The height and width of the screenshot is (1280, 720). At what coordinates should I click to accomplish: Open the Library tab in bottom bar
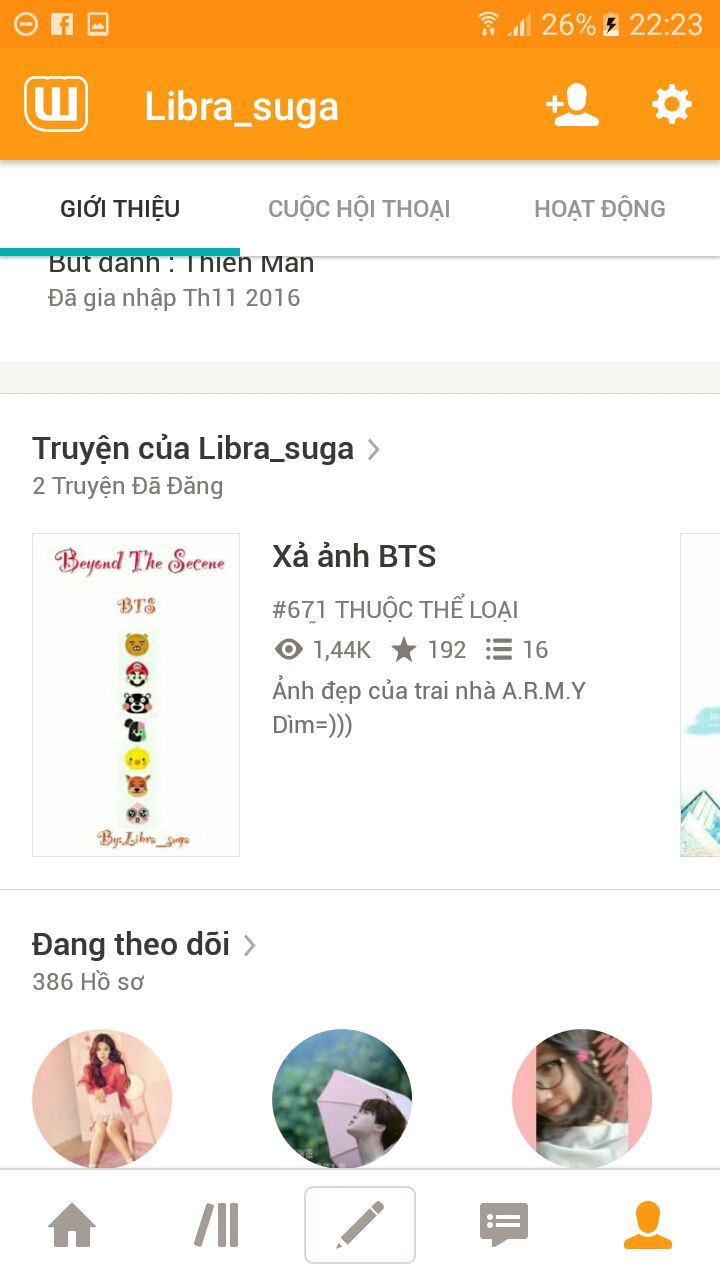(x=216, y=1225)
